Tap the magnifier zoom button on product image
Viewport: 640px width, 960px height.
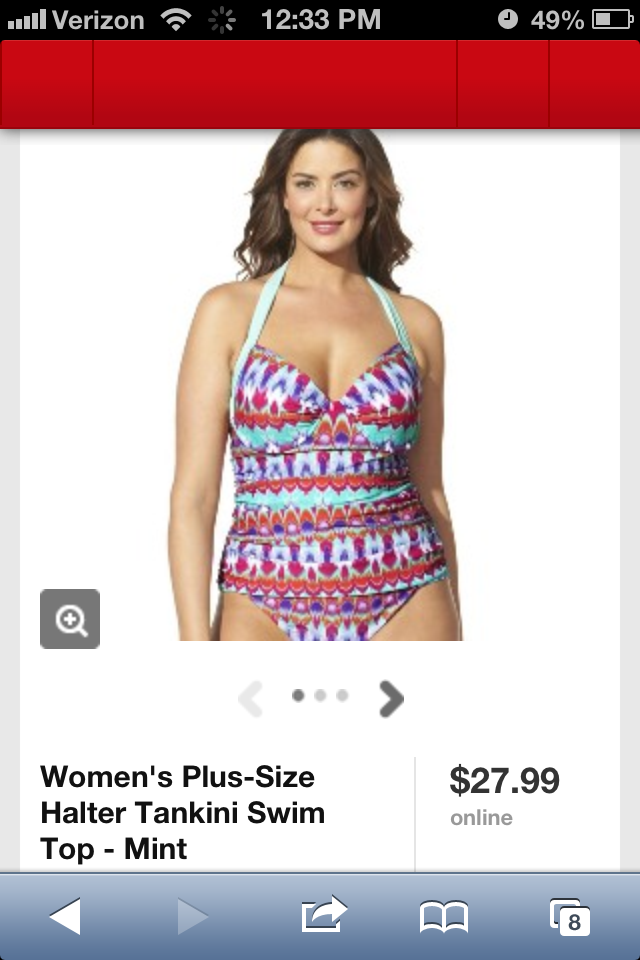click(70, 619)
